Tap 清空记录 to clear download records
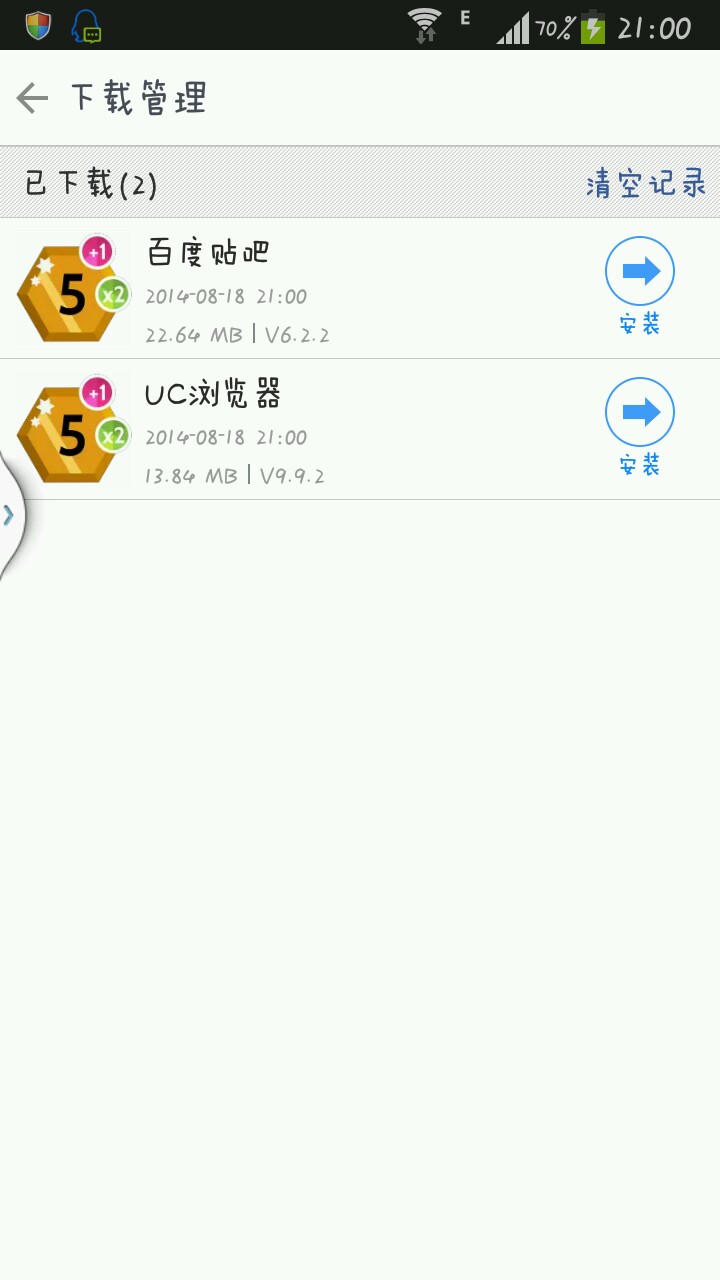 [646, 184]
